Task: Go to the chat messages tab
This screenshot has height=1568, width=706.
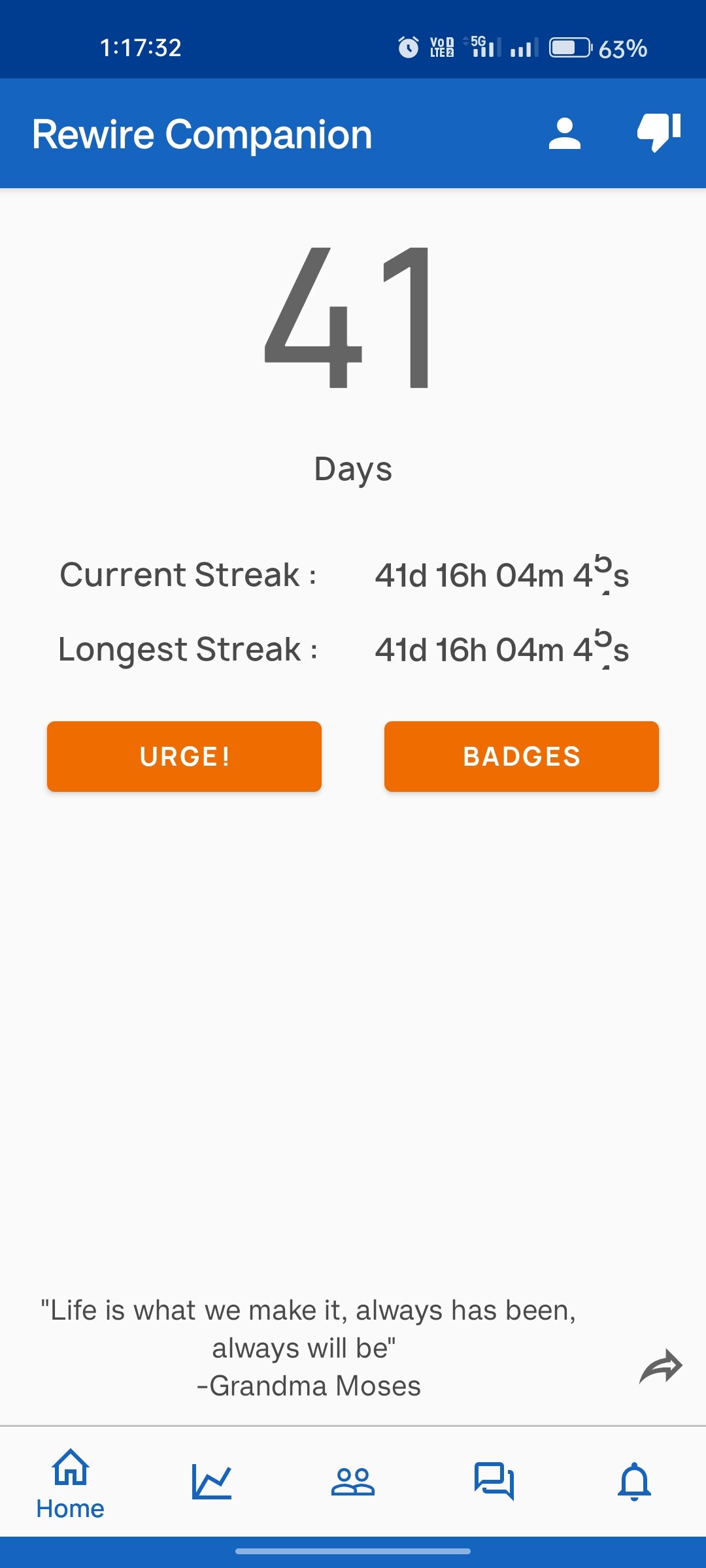Action: (x=494, y=1481)
